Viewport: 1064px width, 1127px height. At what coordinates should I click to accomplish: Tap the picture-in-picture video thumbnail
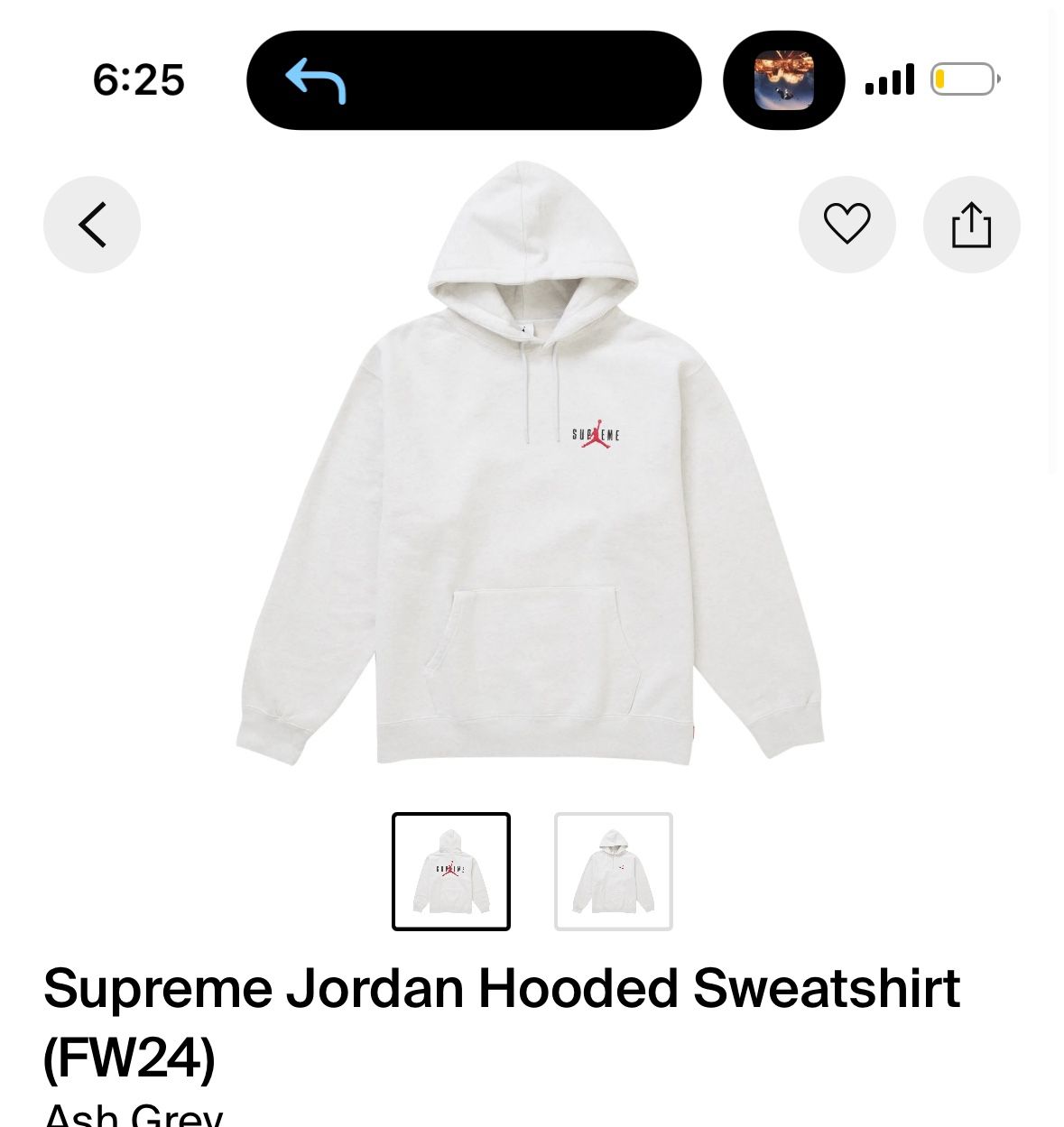(x=784, y=79)
